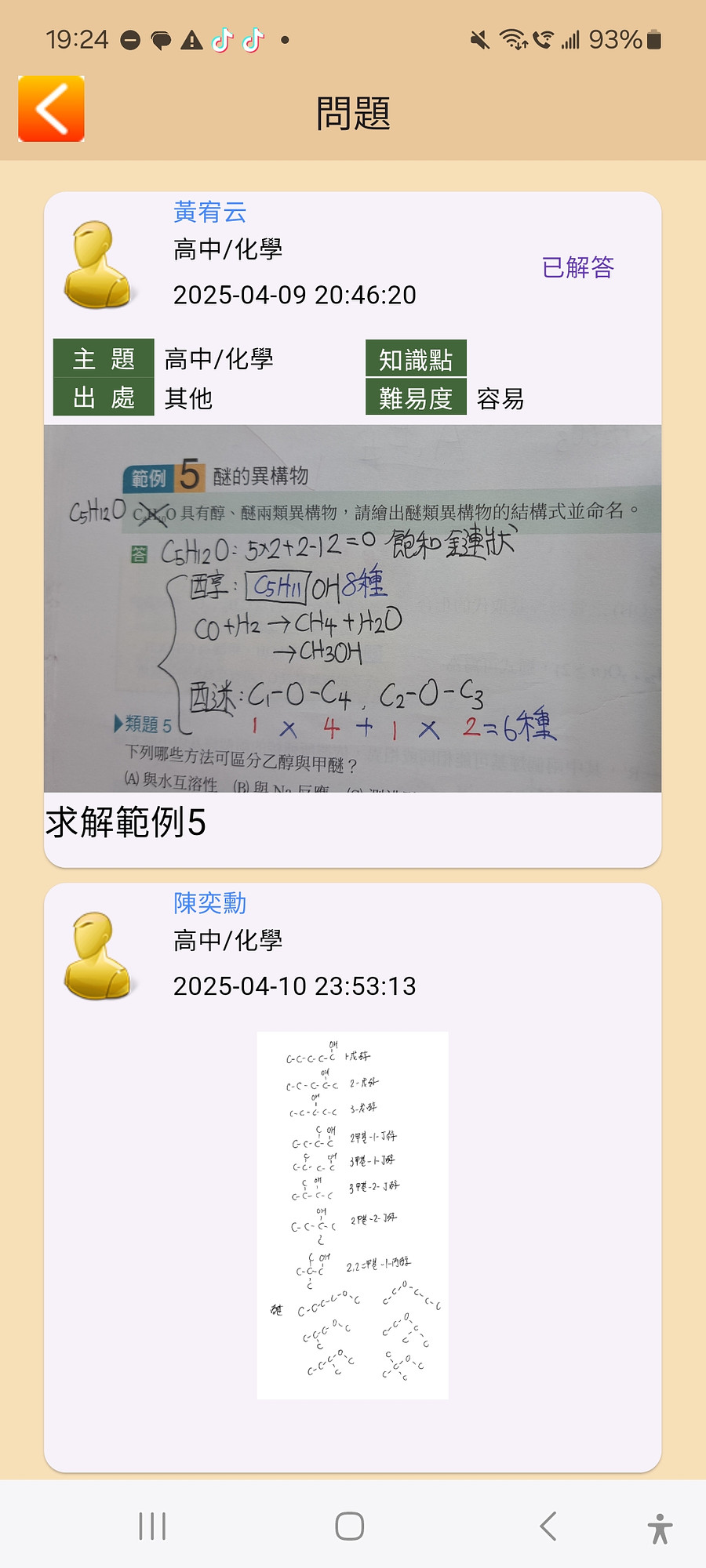Screen dimensions: 706x1568
Task: Tap the orange back arrow
Action: pyautogui.click(x=51, y=109)
